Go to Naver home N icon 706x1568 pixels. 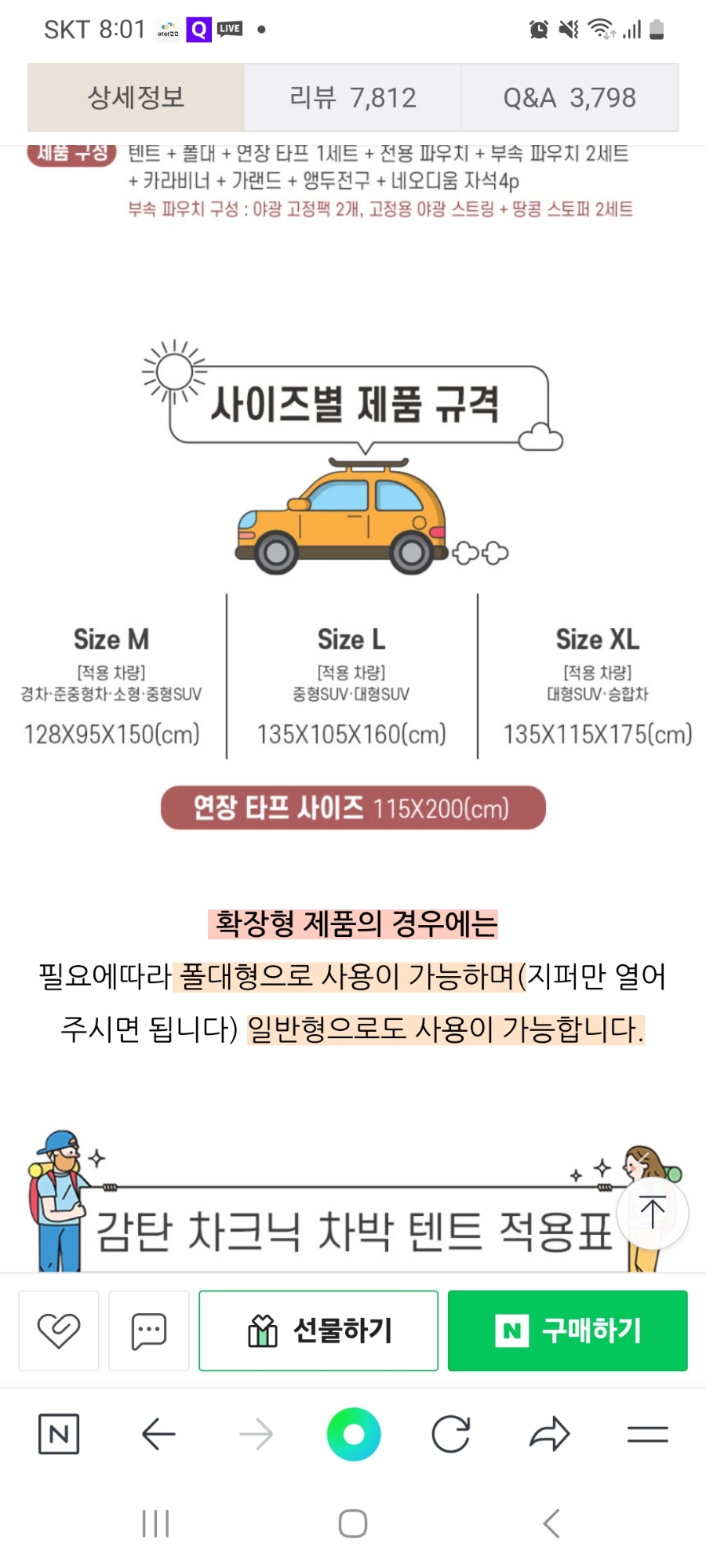[59, 1434]
